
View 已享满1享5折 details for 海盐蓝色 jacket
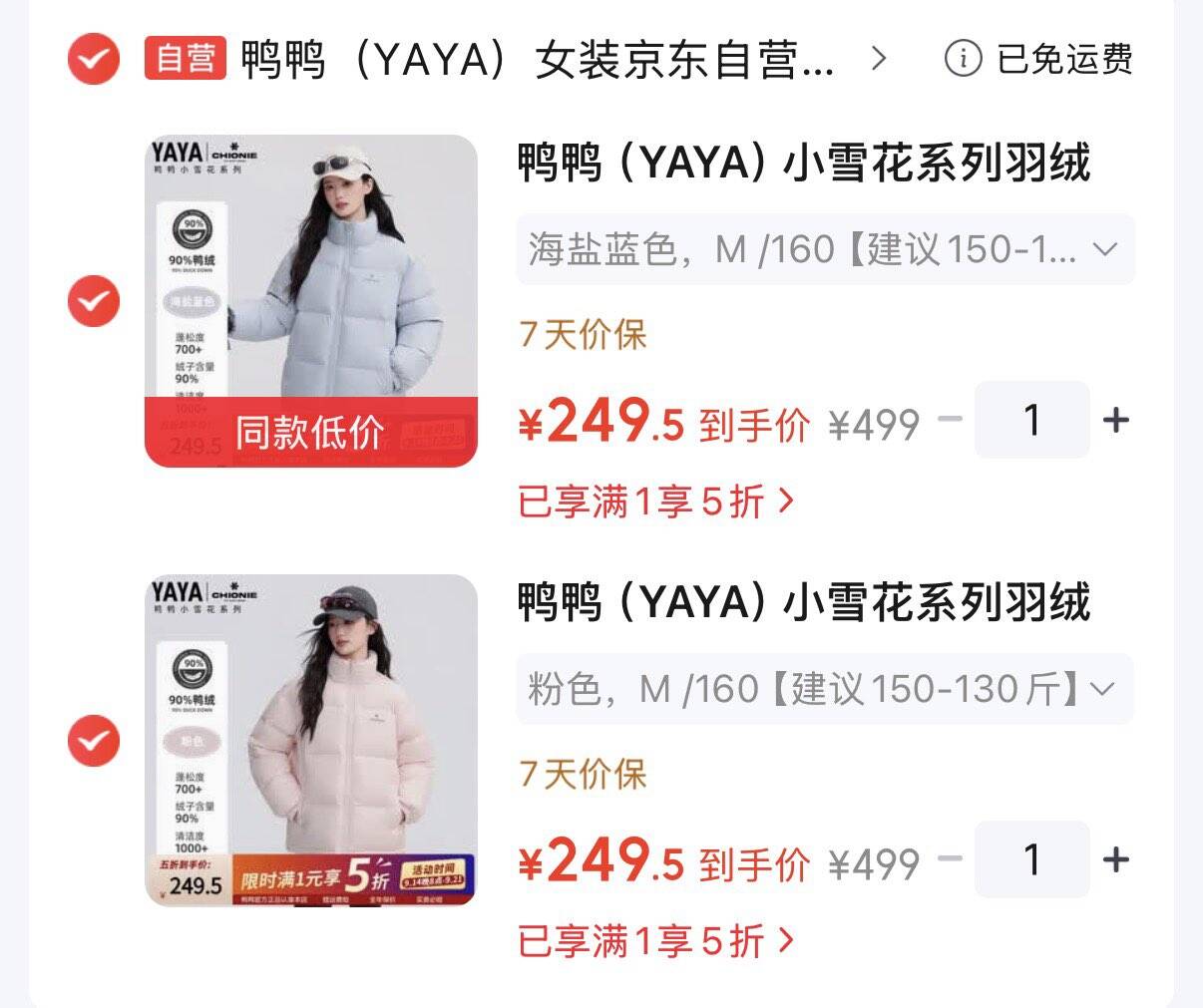pos(655,501)
